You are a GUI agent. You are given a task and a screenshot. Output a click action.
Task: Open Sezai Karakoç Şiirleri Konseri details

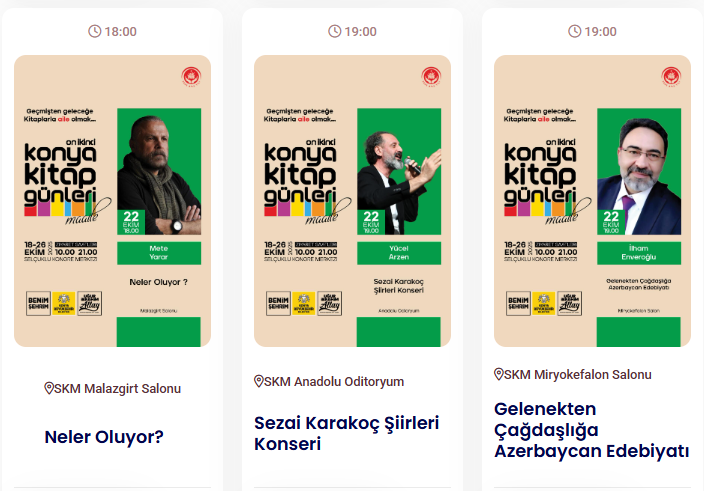point(346,432)
